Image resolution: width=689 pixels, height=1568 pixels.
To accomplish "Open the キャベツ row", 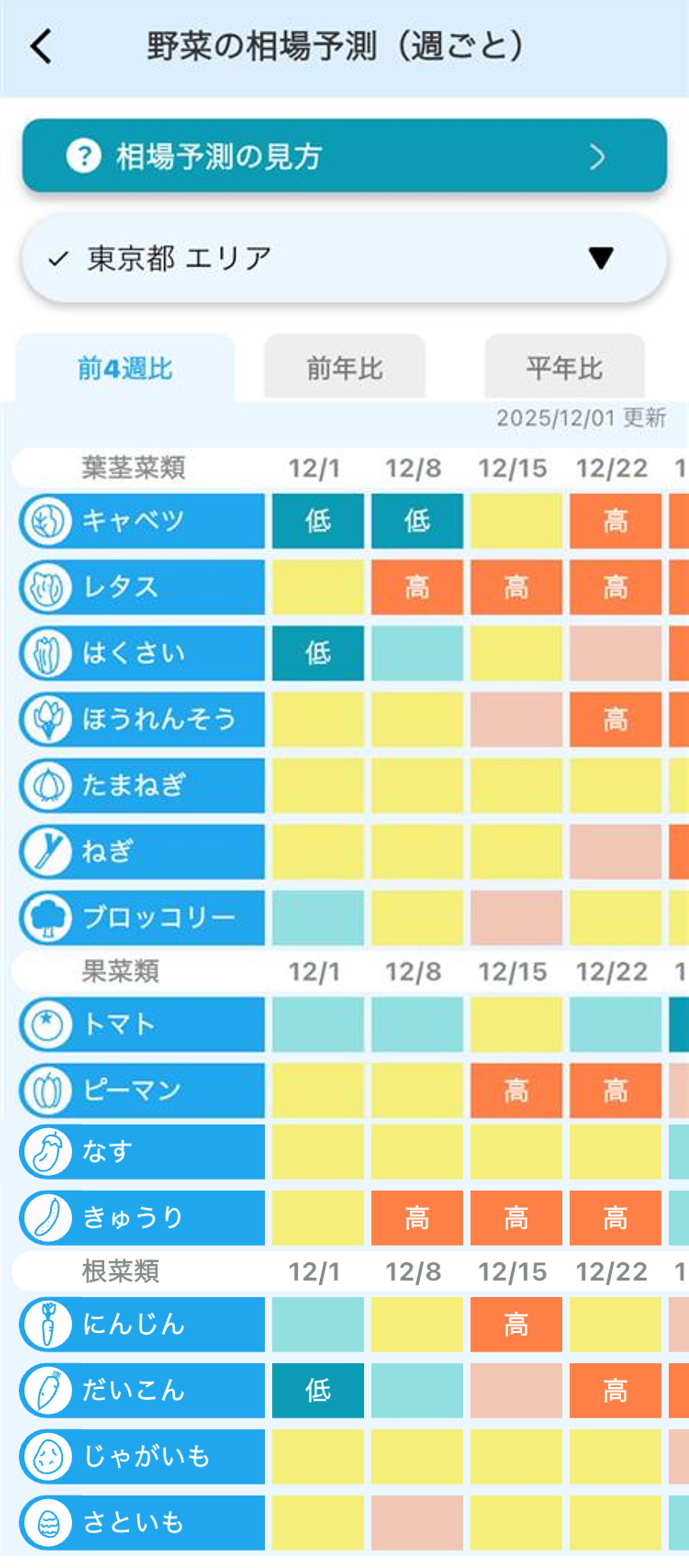I will click(x=142, y=521).
